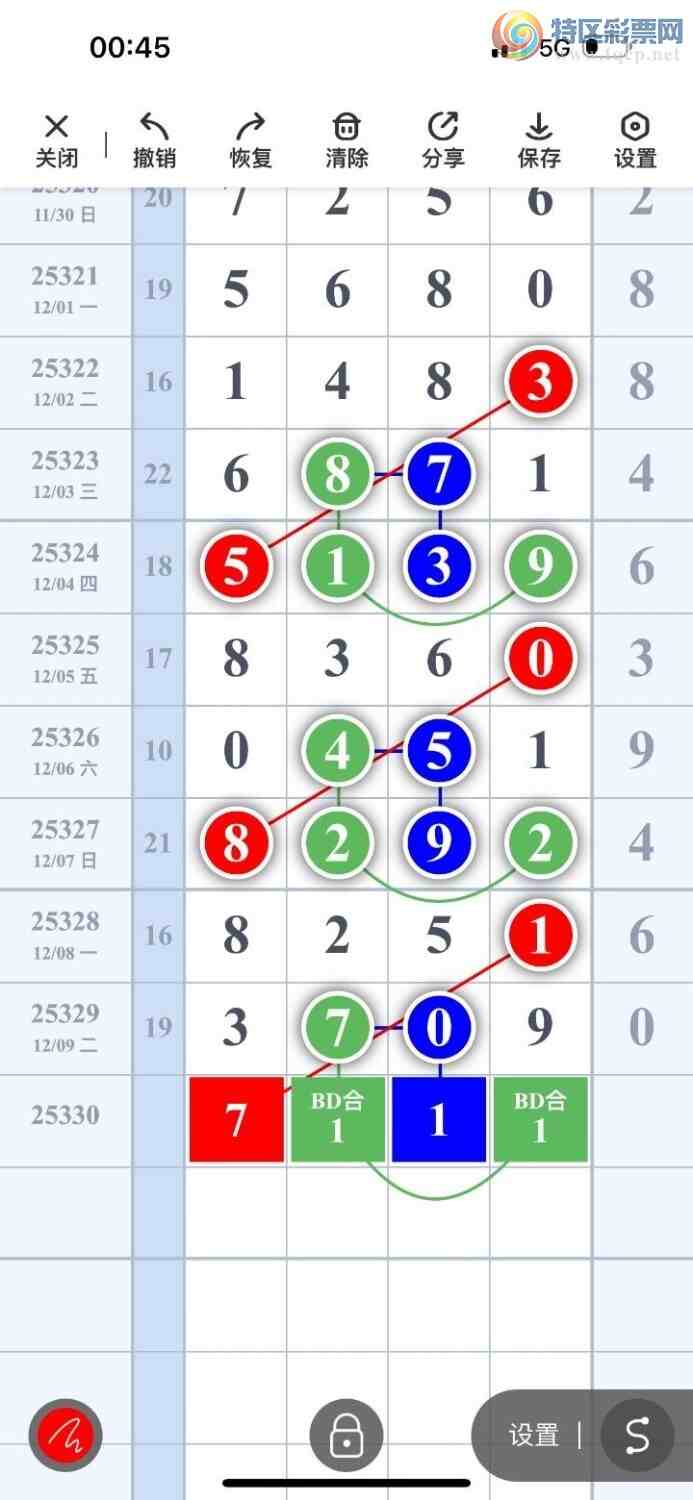Save the chart with 保存
This screenshot has height=1500, width=693.
pos(539,140)
